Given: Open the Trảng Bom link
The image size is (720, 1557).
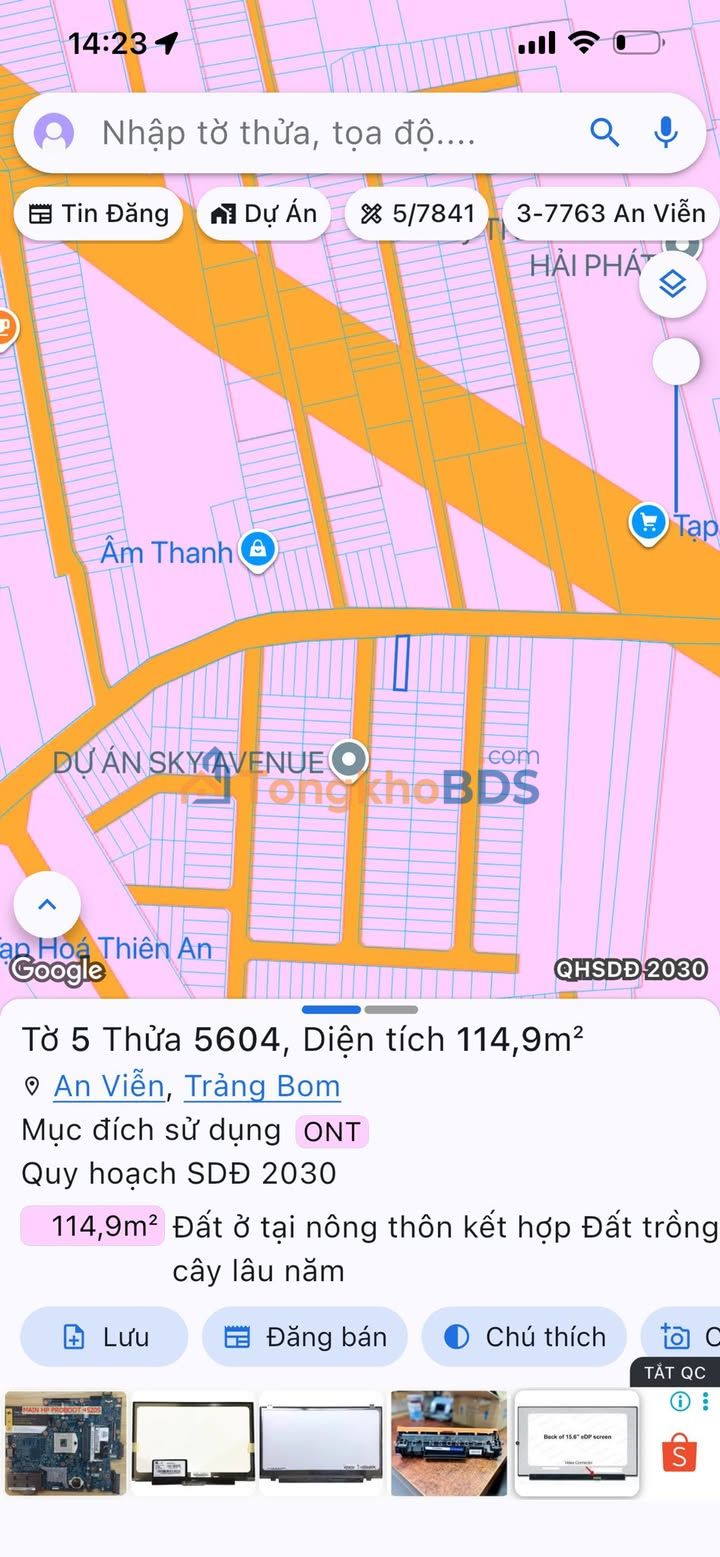Looking at the screenshot, I should pyautogui.click(x=262, y=1086).
